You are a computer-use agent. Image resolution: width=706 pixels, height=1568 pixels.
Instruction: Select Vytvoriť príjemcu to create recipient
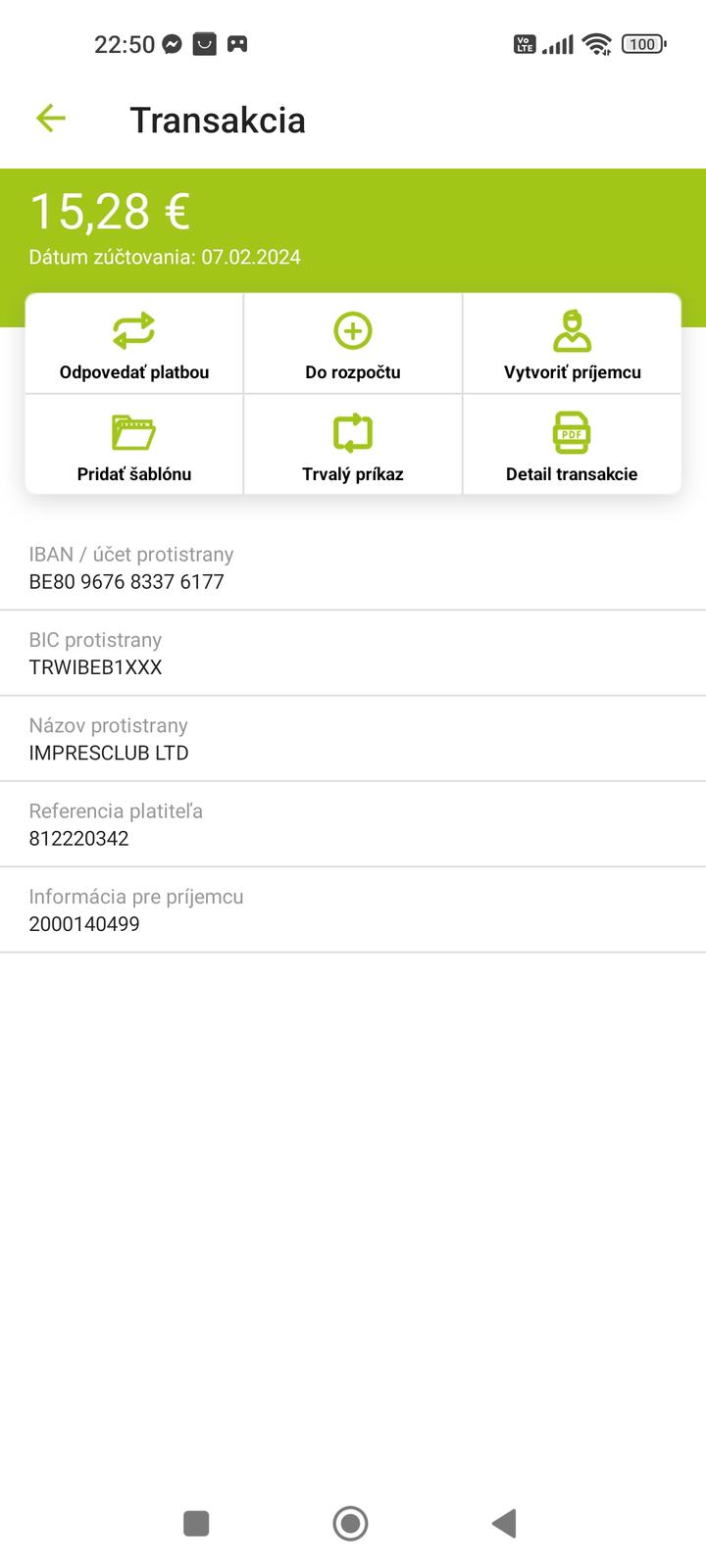[572, 345]
